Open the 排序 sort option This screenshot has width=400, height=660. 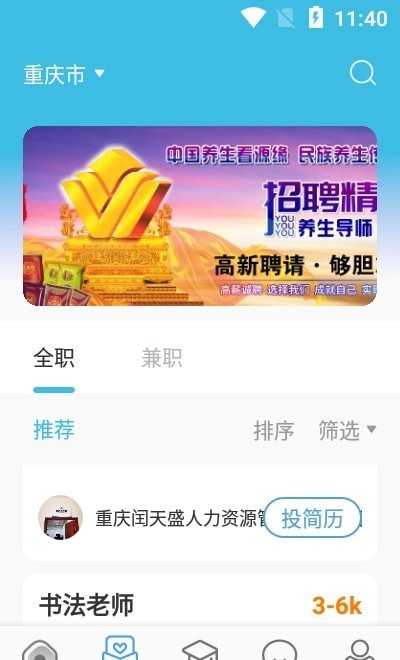click(x=274, y=431)
